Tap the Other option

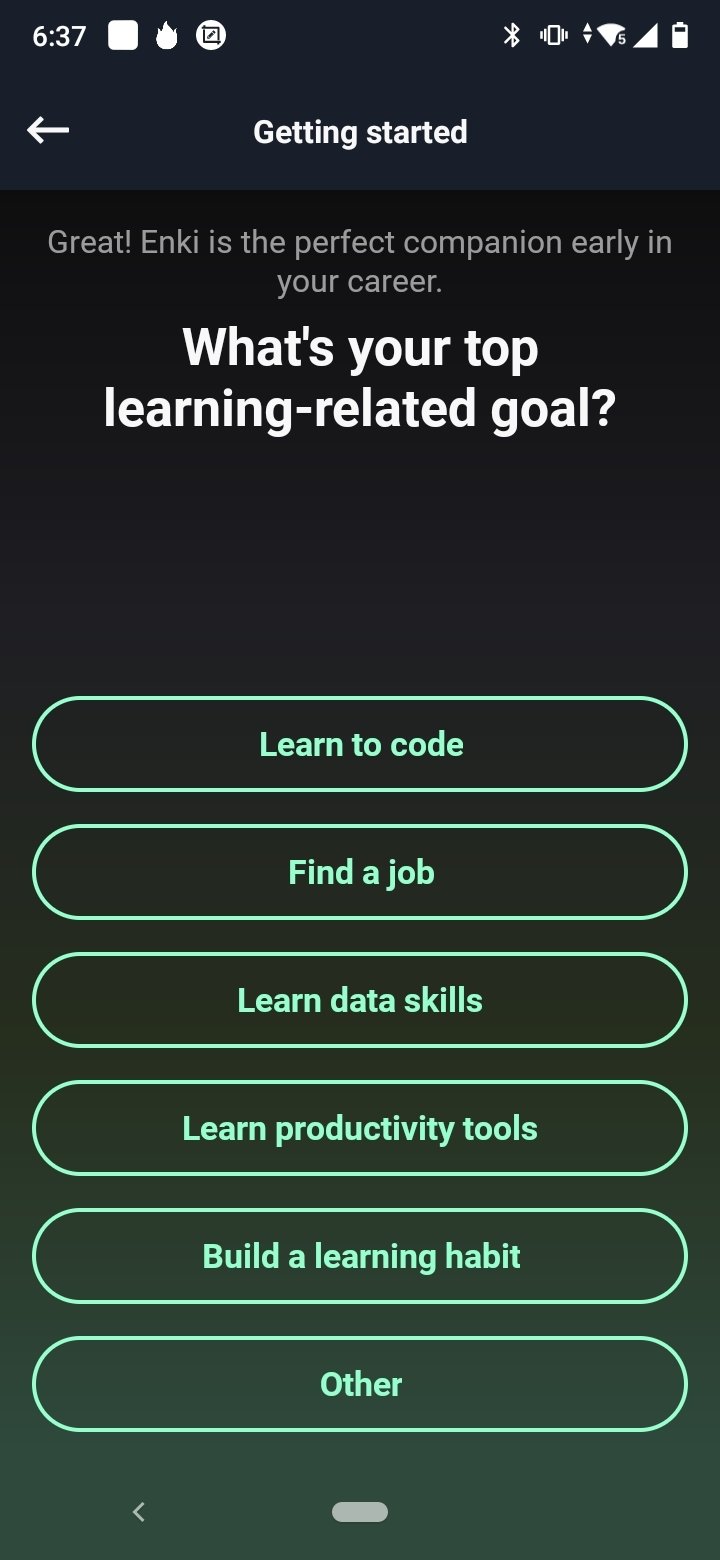[360, 1384]
